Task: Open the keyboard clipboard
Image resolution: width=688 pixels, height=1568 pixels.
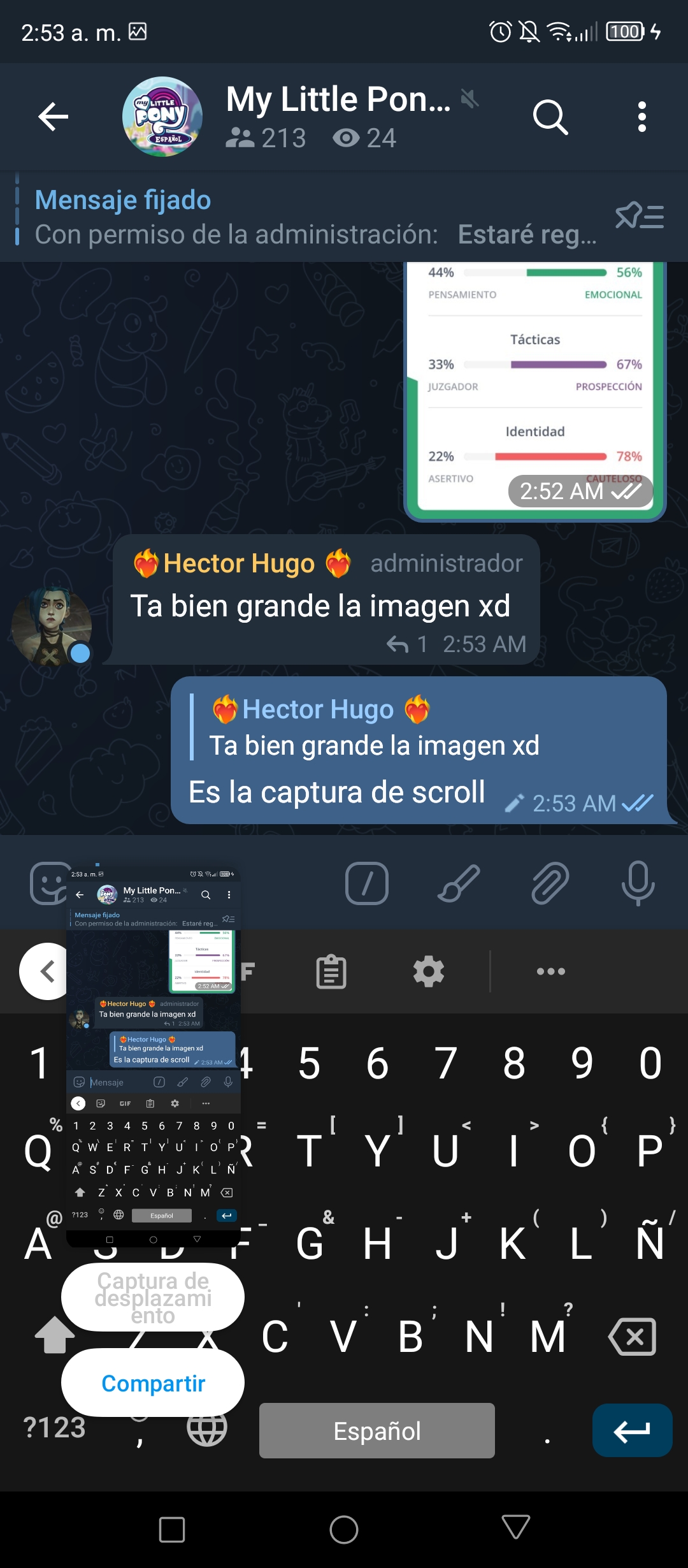Action: point(331,971)
